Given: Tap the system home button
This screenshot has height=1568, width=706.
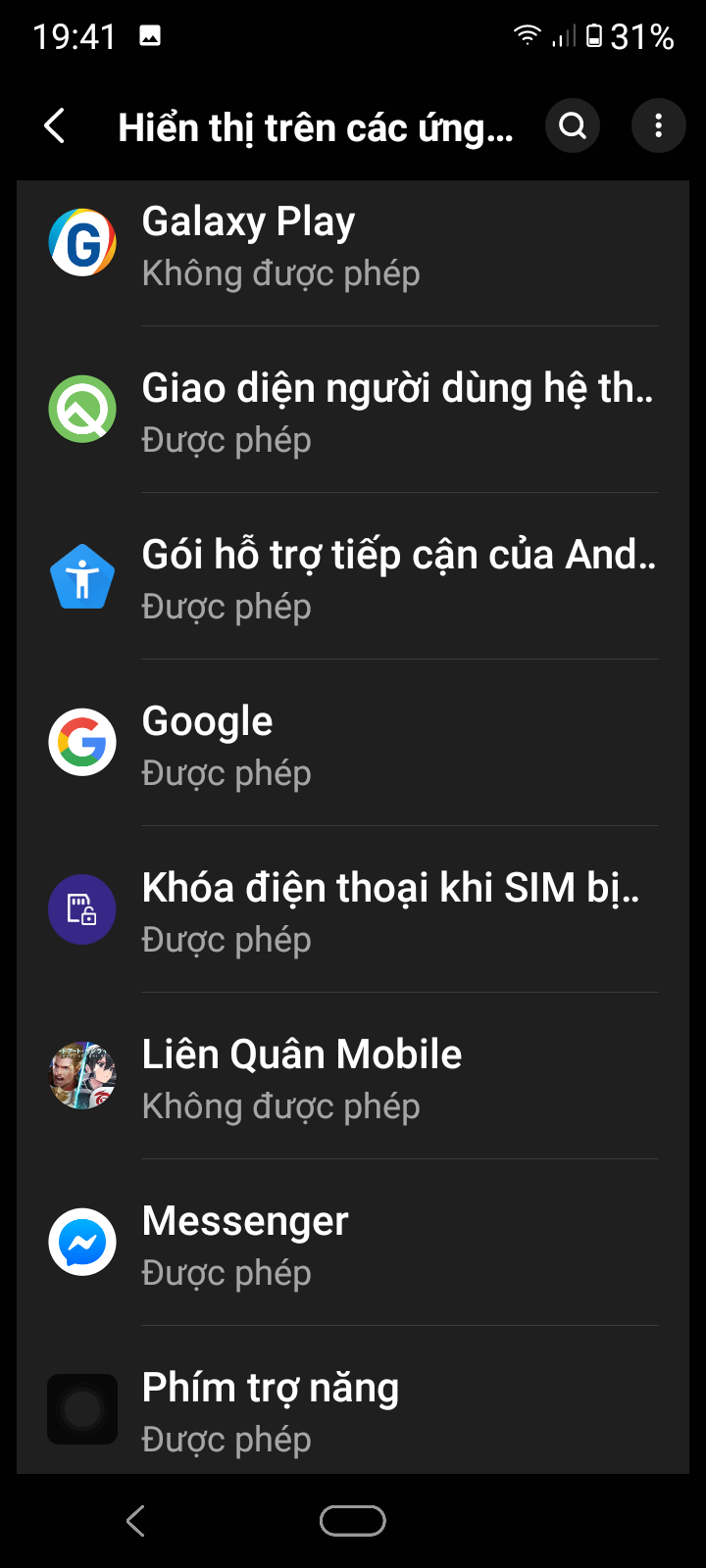Looking at the screenshot, I should point(353,1521).
